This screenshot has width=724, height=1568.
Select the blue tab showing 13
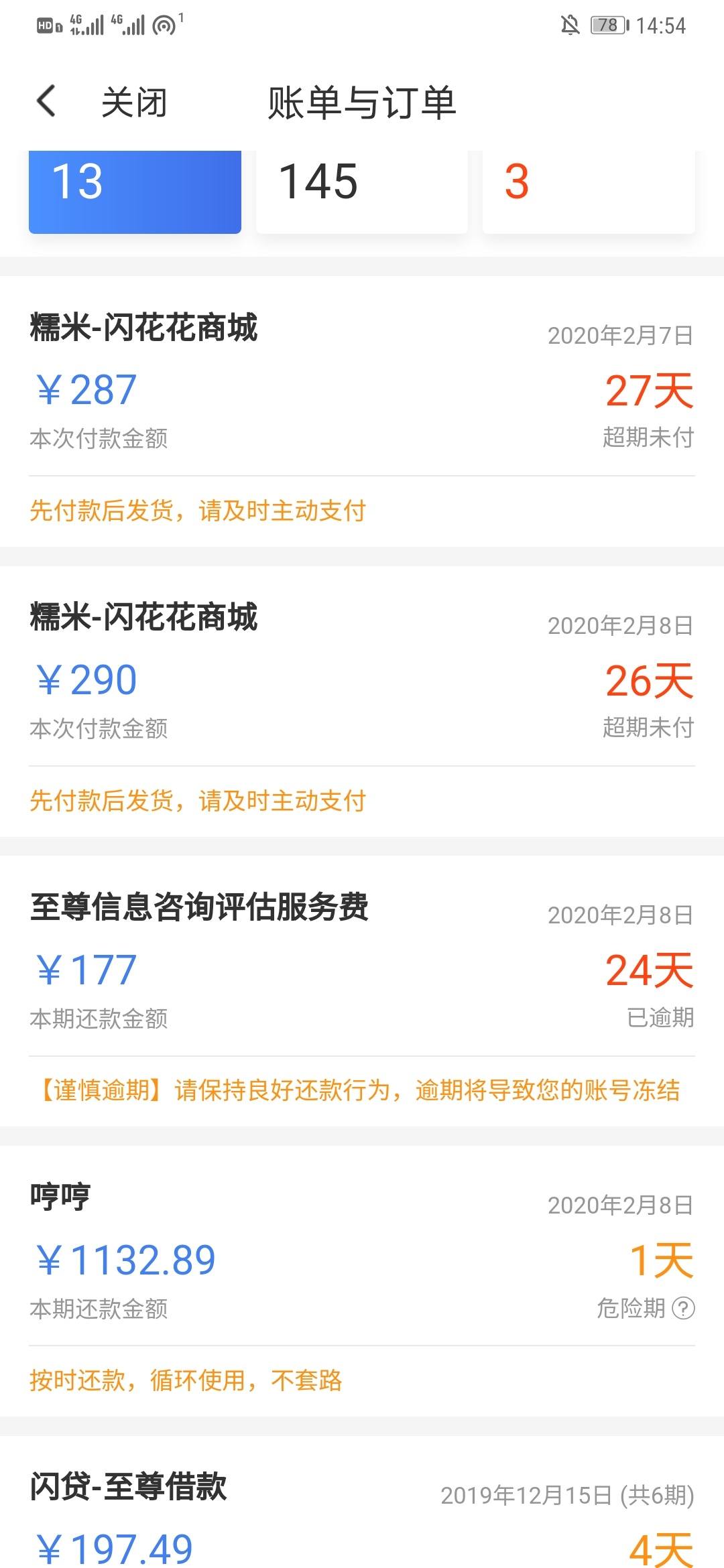click(135, 192)
